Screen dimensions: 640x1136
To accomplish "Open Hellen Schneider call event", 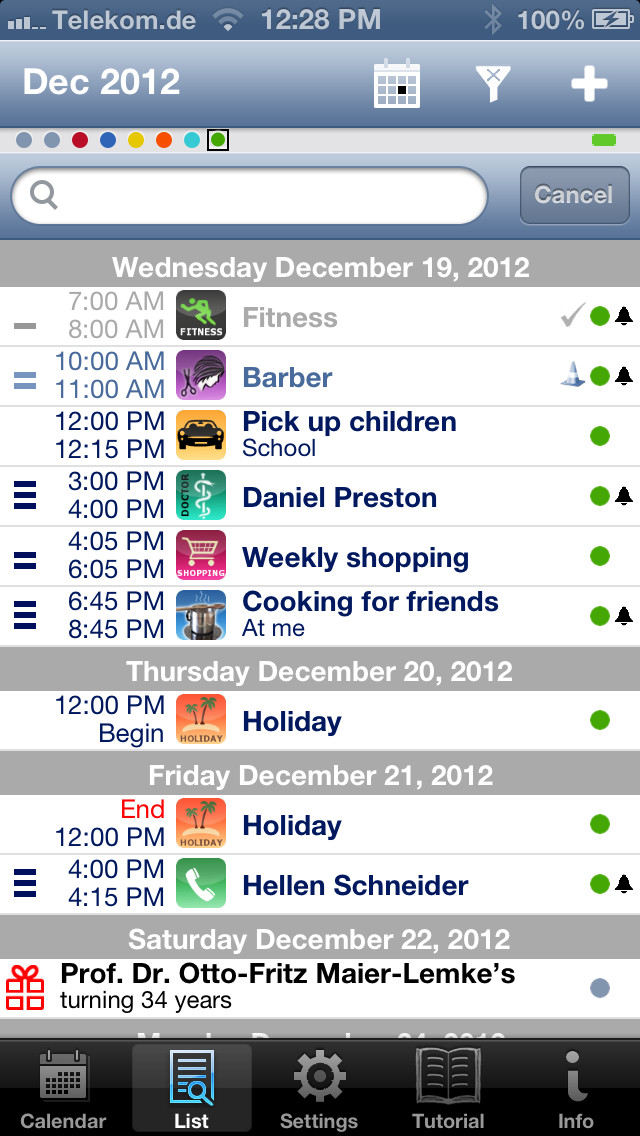I will pos(320,885).
